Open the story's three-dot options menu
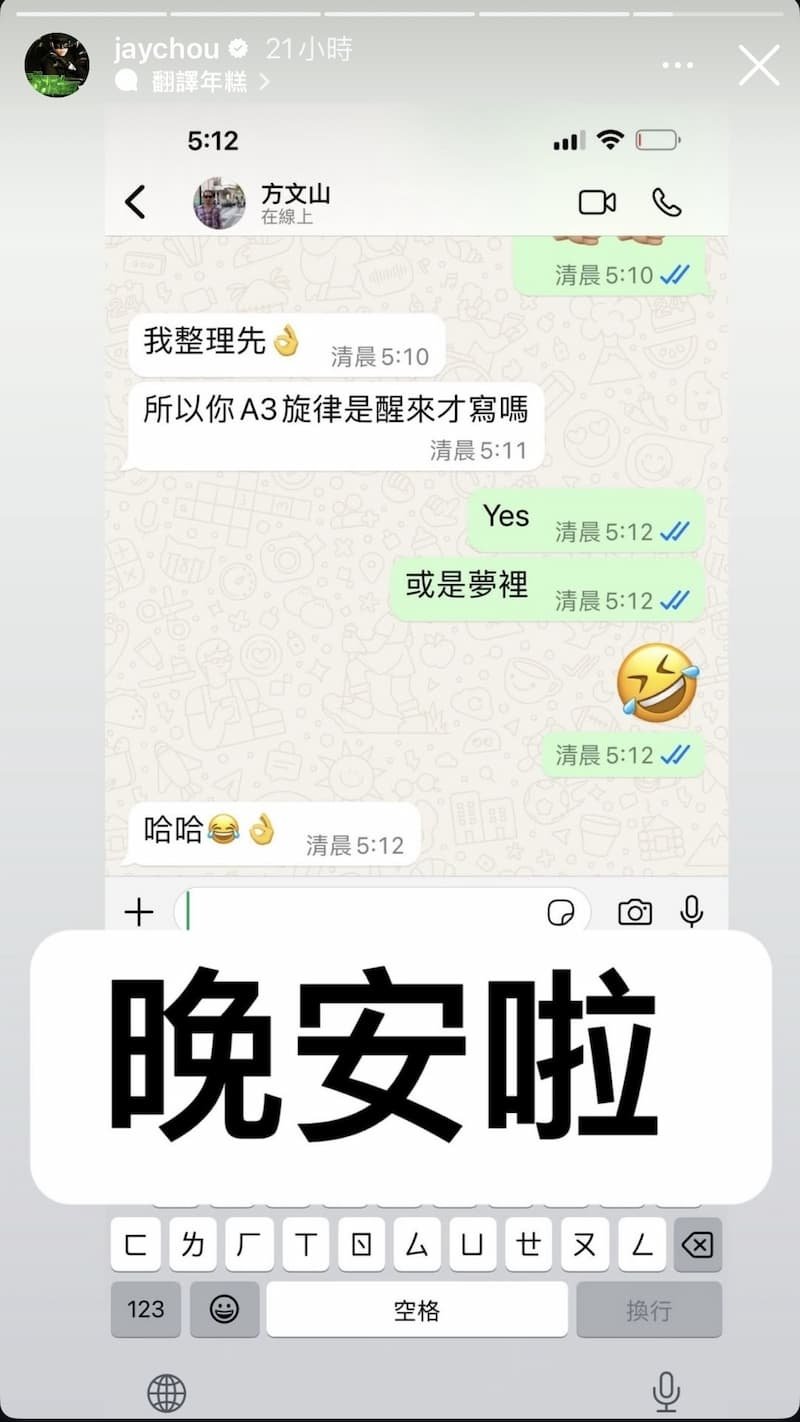 [x=677, y=66]
